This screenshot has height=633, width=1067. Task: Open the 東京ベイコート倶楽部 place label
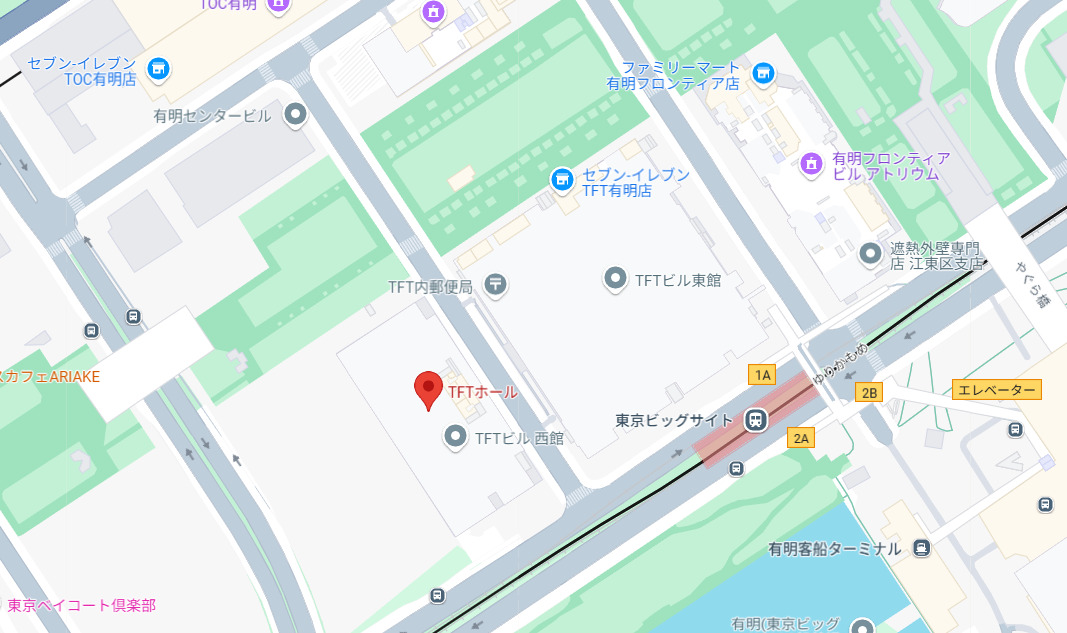coord(82,605)
